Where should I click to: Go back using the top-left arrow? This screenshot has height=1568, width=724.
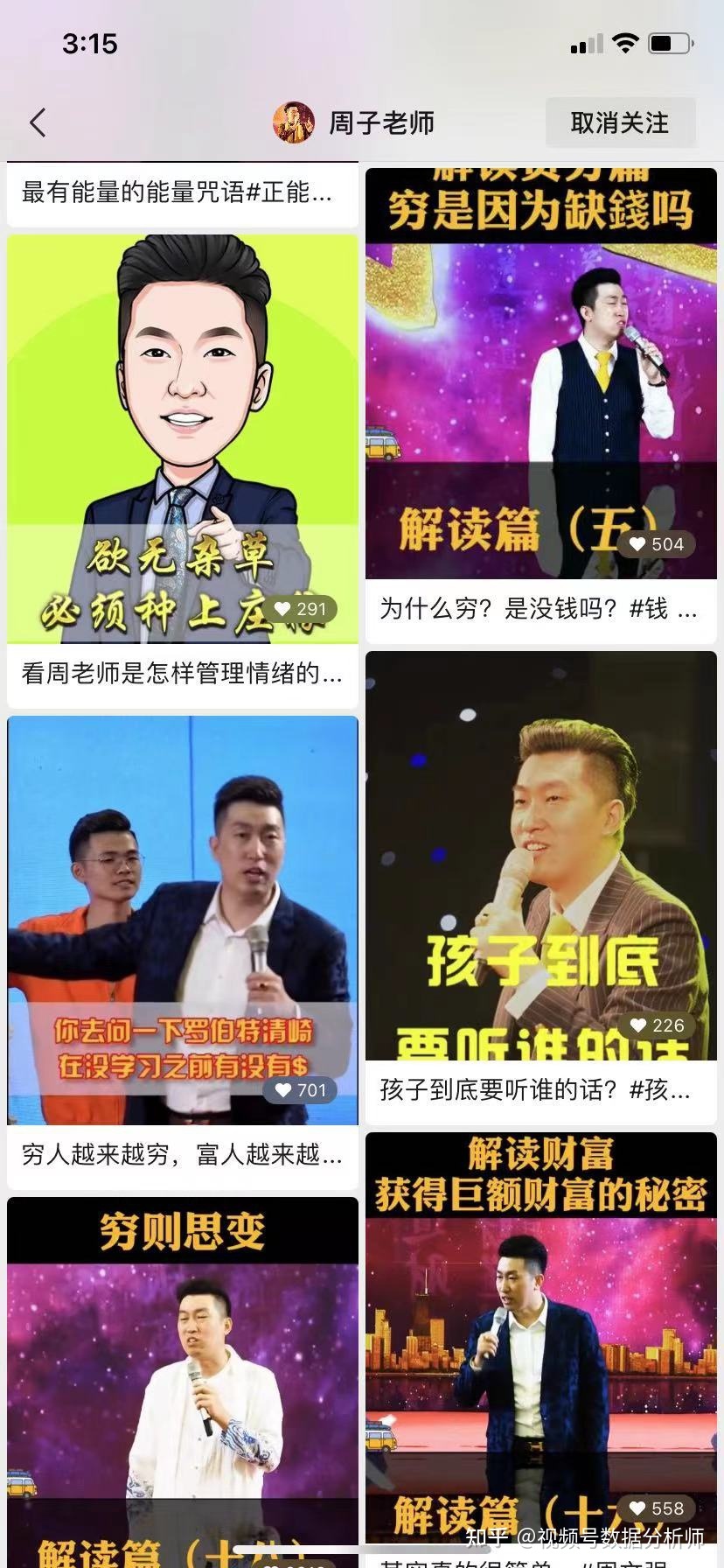point(38,122)
